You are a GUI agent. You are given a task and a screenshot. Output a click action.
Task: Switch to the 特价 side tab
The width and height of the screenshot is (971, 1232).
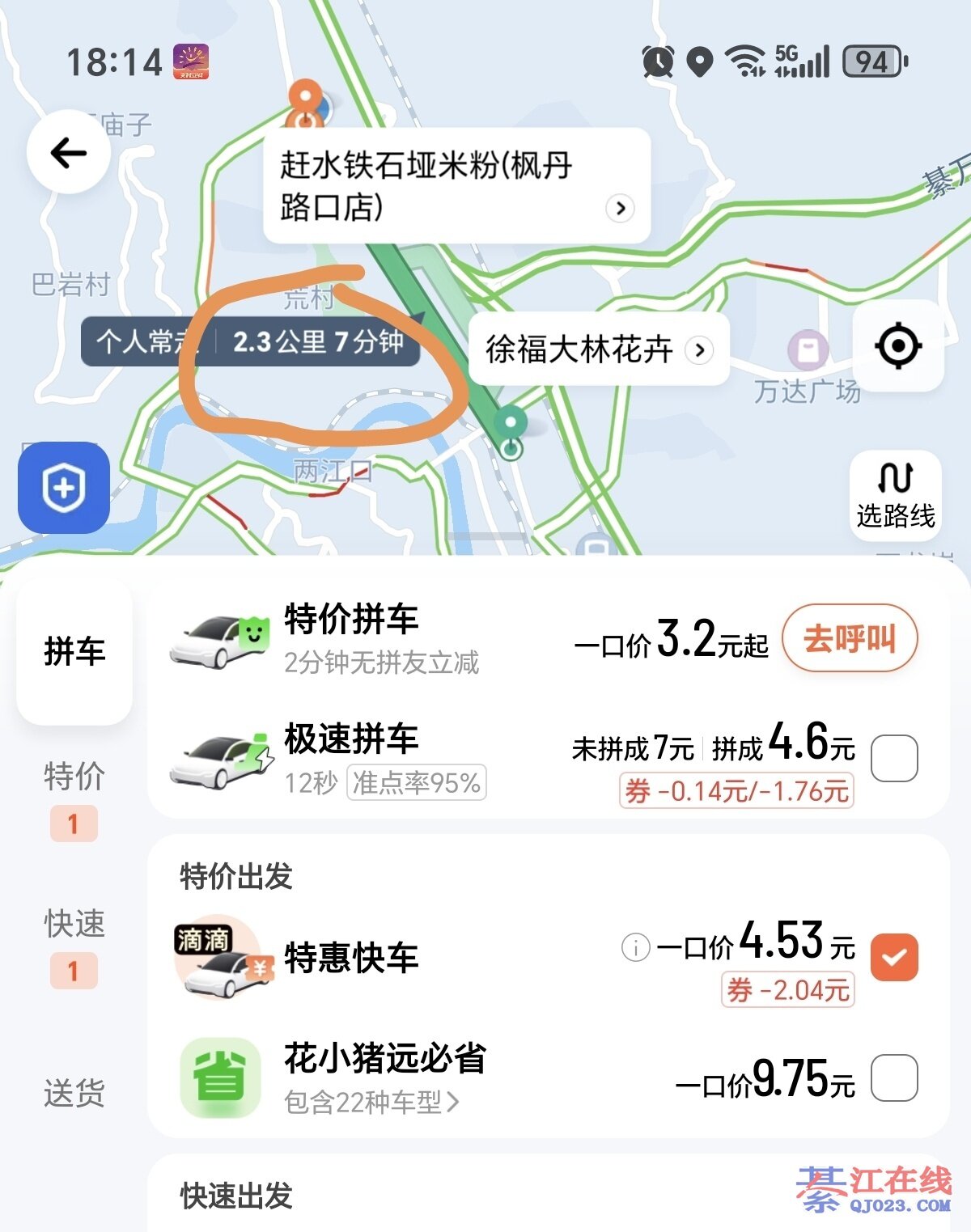[x=74, y=777]
